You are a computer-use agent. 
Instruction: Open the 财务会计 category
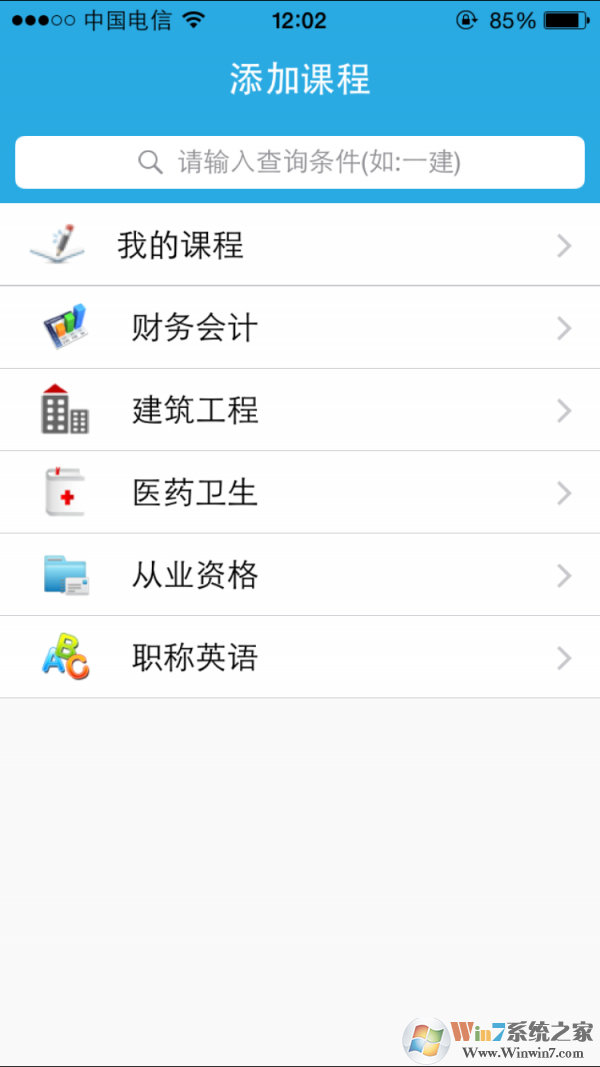point(300,328)
